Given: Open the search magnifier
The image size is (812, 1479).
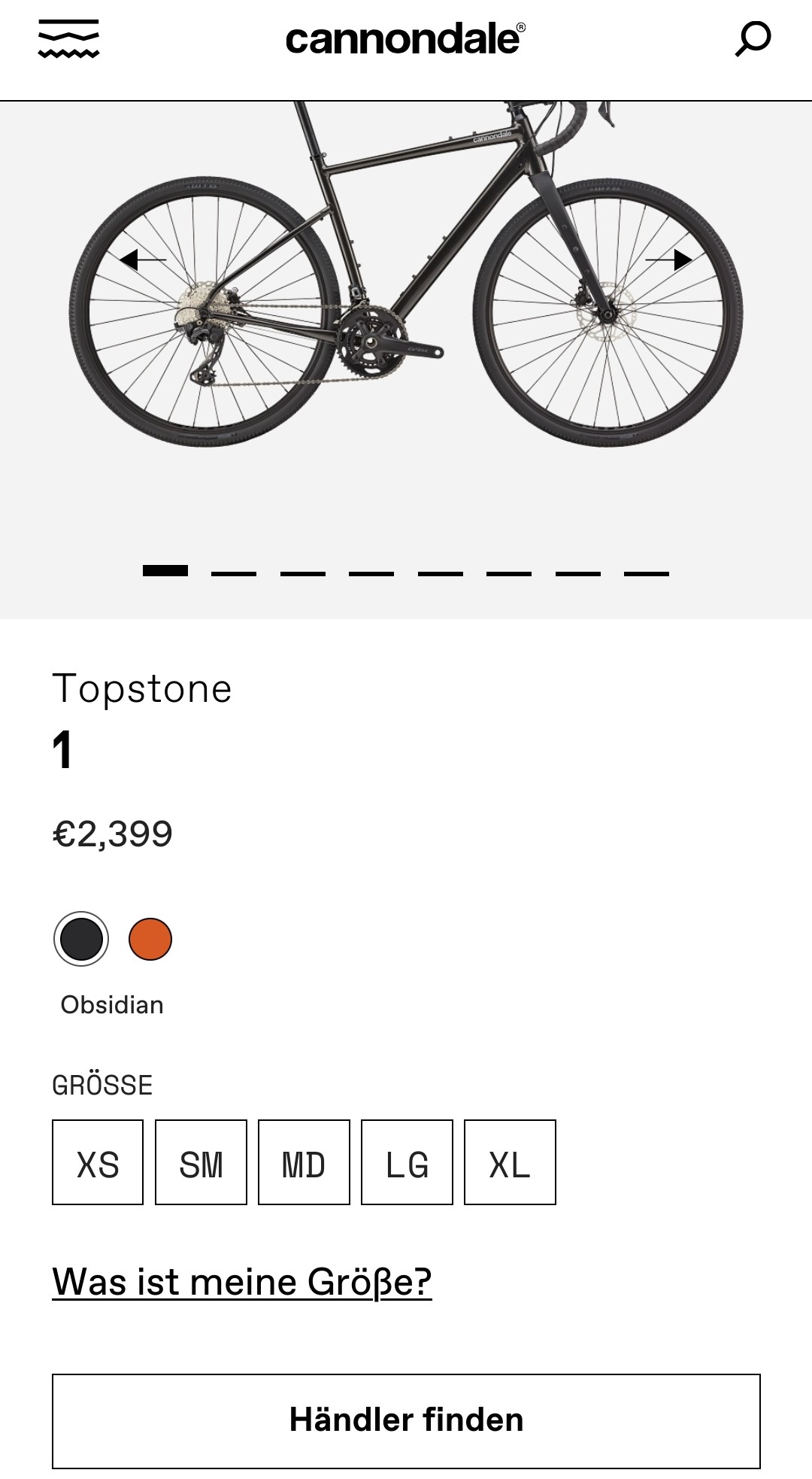Looking at the screenshot, I should tap(752, 39).
